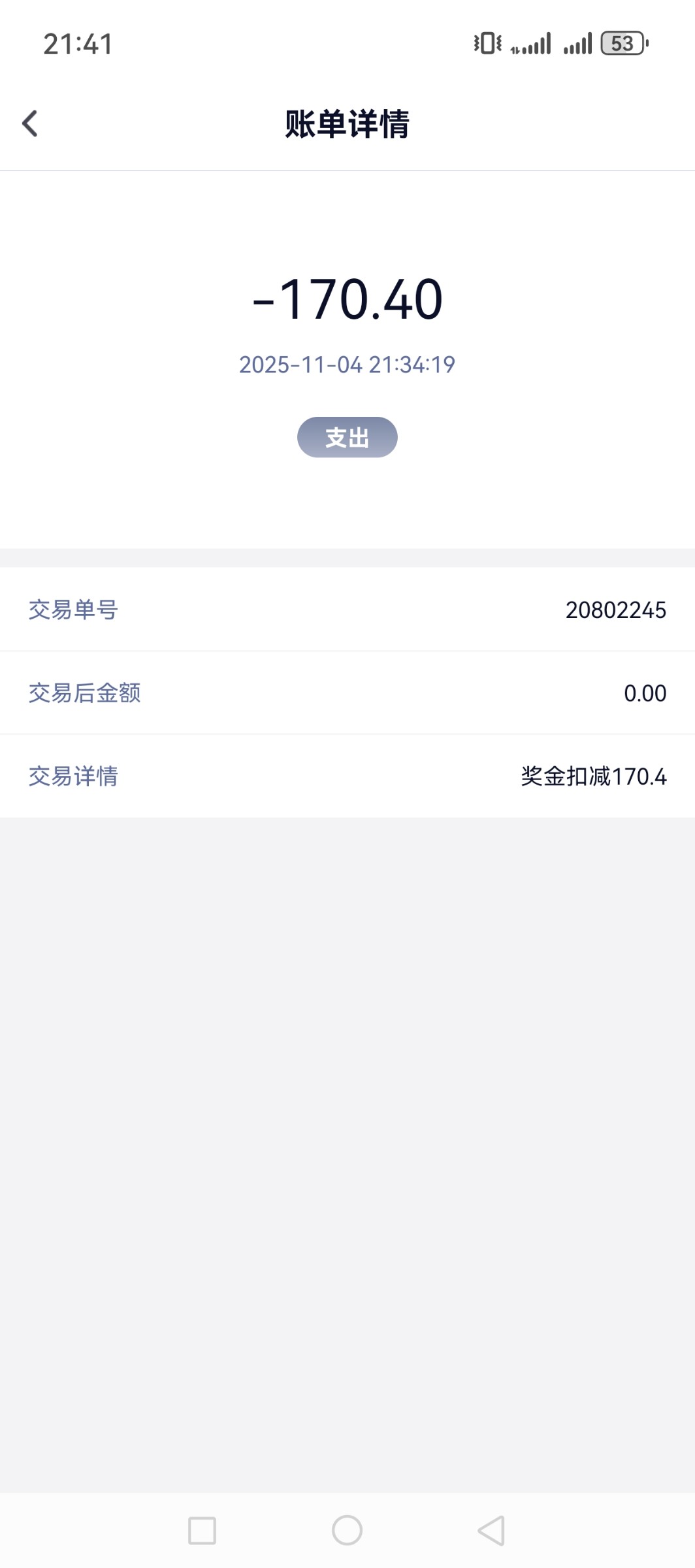This screenshot has width=695, height=1568.
Task: Open recent apps with the square button
Action: pyautogui.click(x=202, y=1530)
